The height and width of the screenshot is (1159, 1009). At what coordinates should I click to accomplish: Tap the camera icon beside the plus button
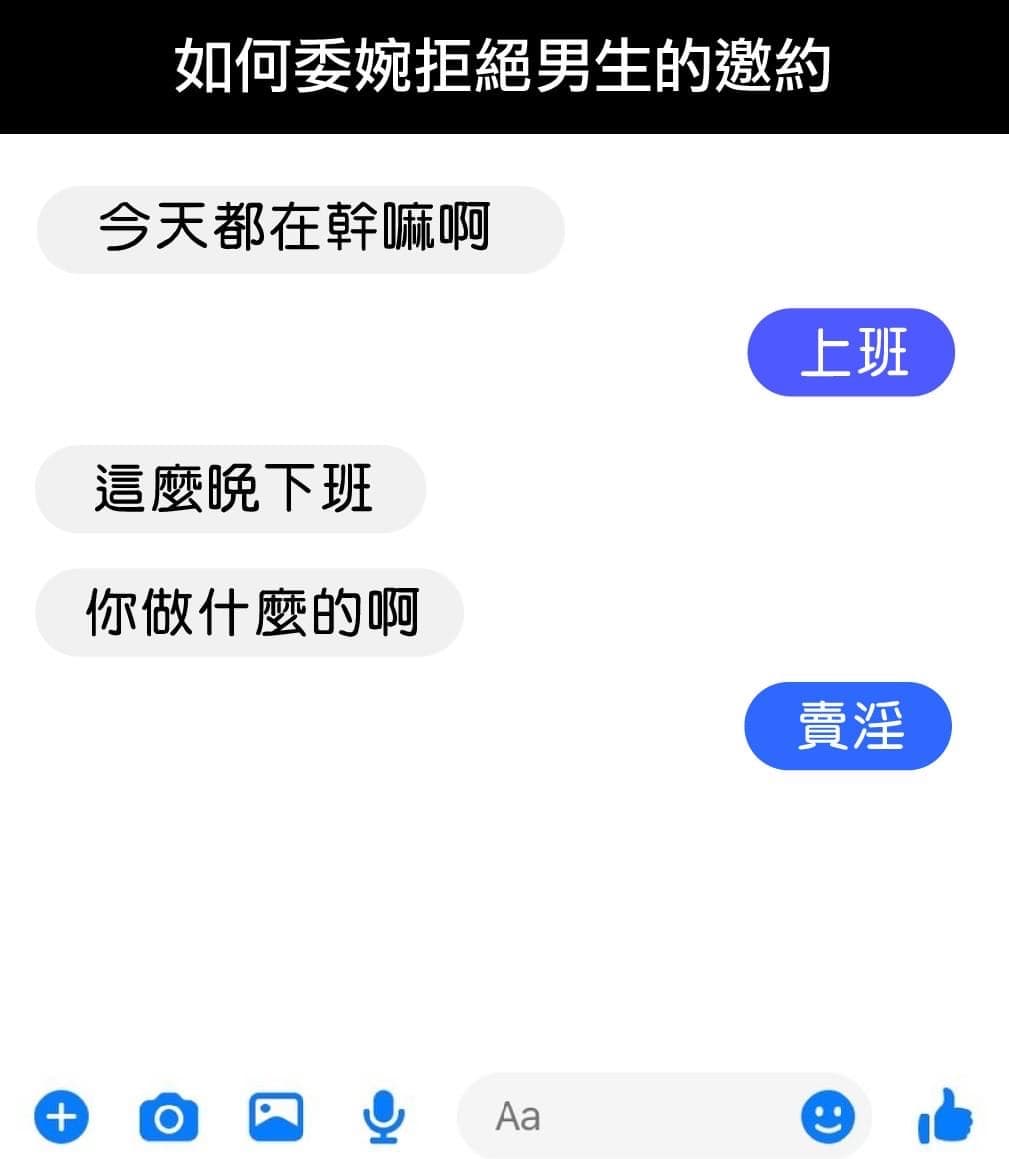coord(168,1116)
